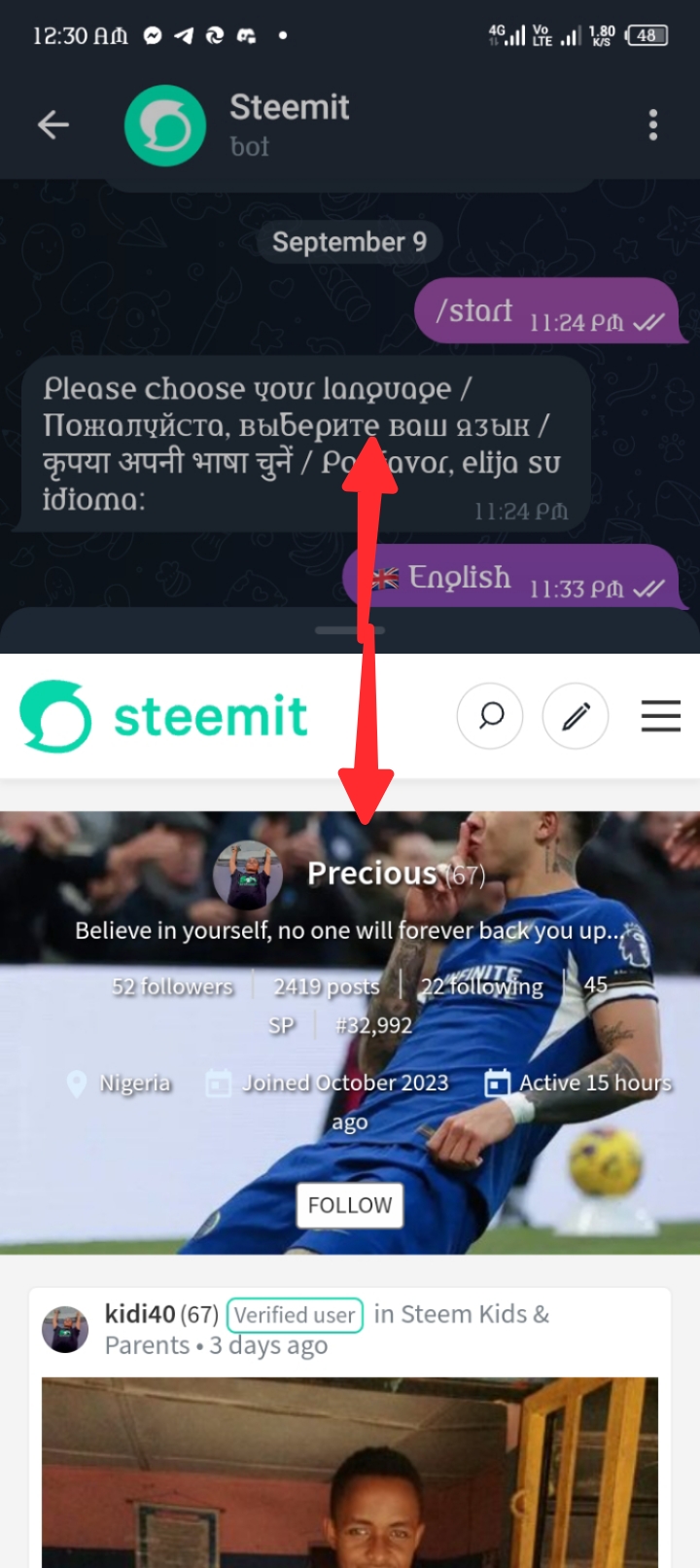
Task: Go back from the Steemit bot chat
Action: click(53, 125)
